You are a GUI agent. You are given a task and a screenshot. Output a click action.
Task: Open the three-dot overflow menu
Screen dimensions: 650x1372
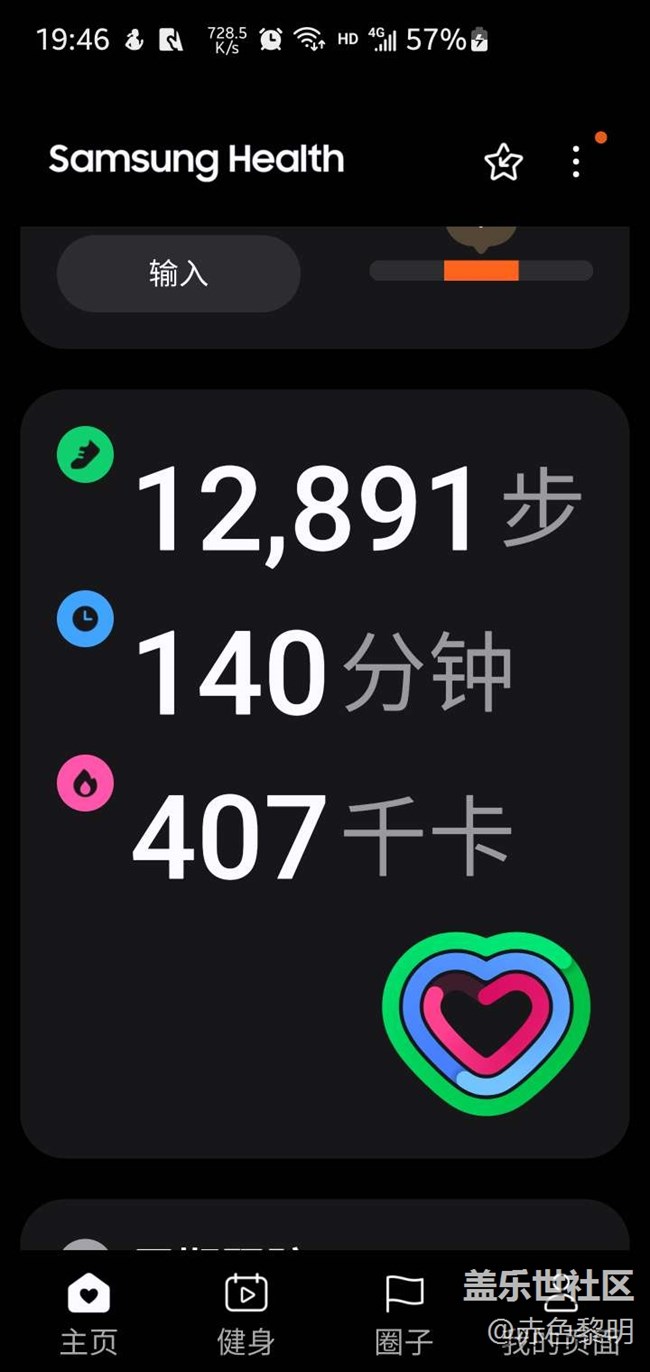tap(576, 161)
